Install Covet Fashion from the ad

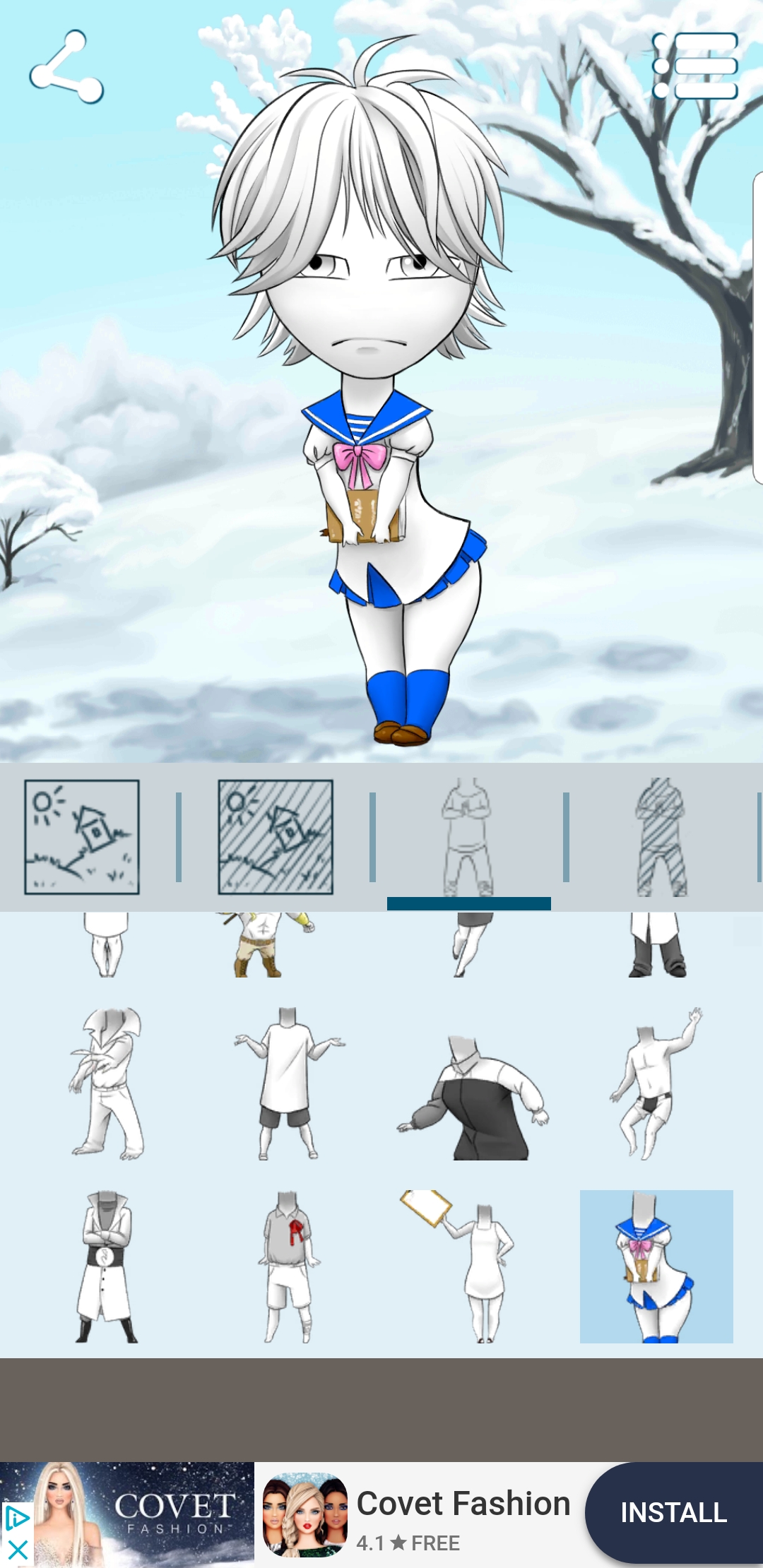[x=674, y=1512]
